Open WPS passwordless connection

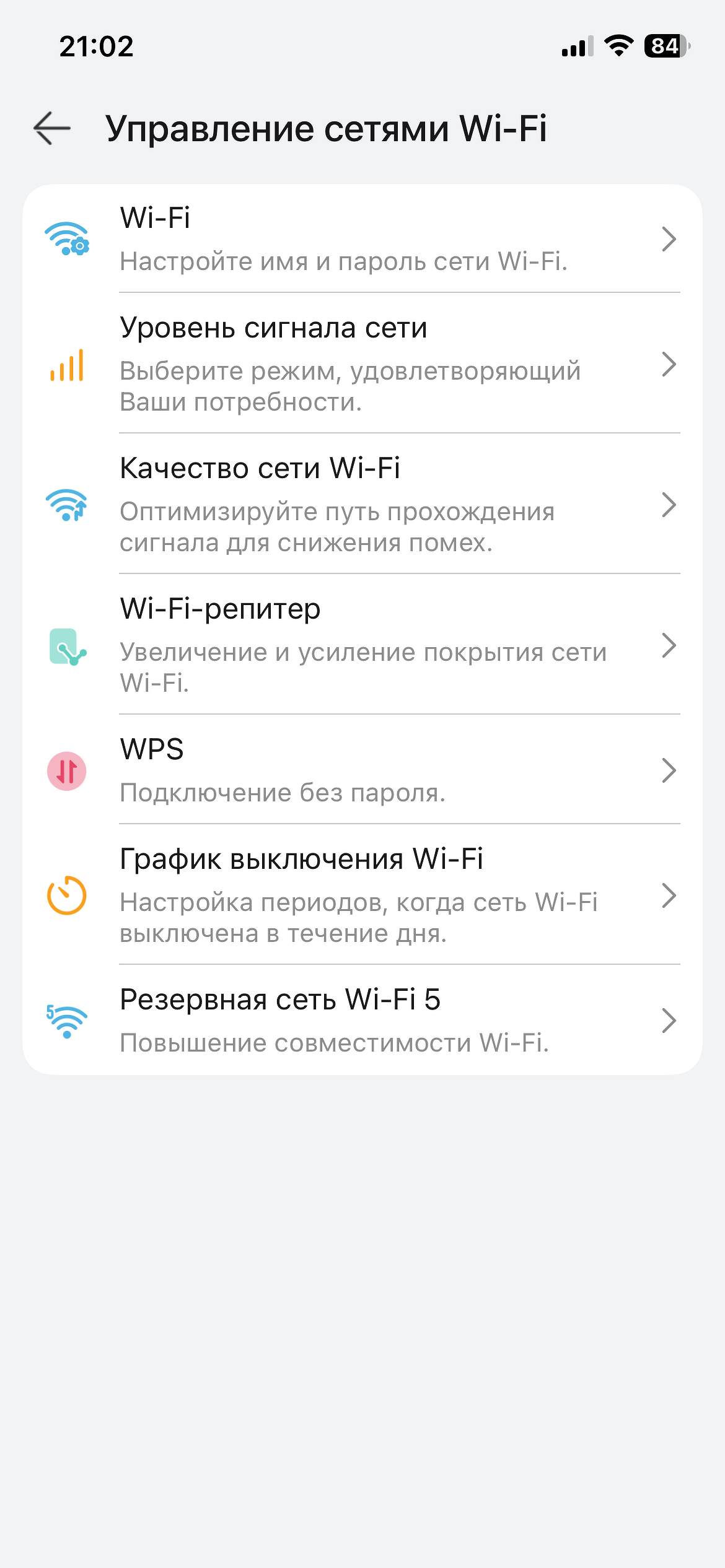coord(362,770)
